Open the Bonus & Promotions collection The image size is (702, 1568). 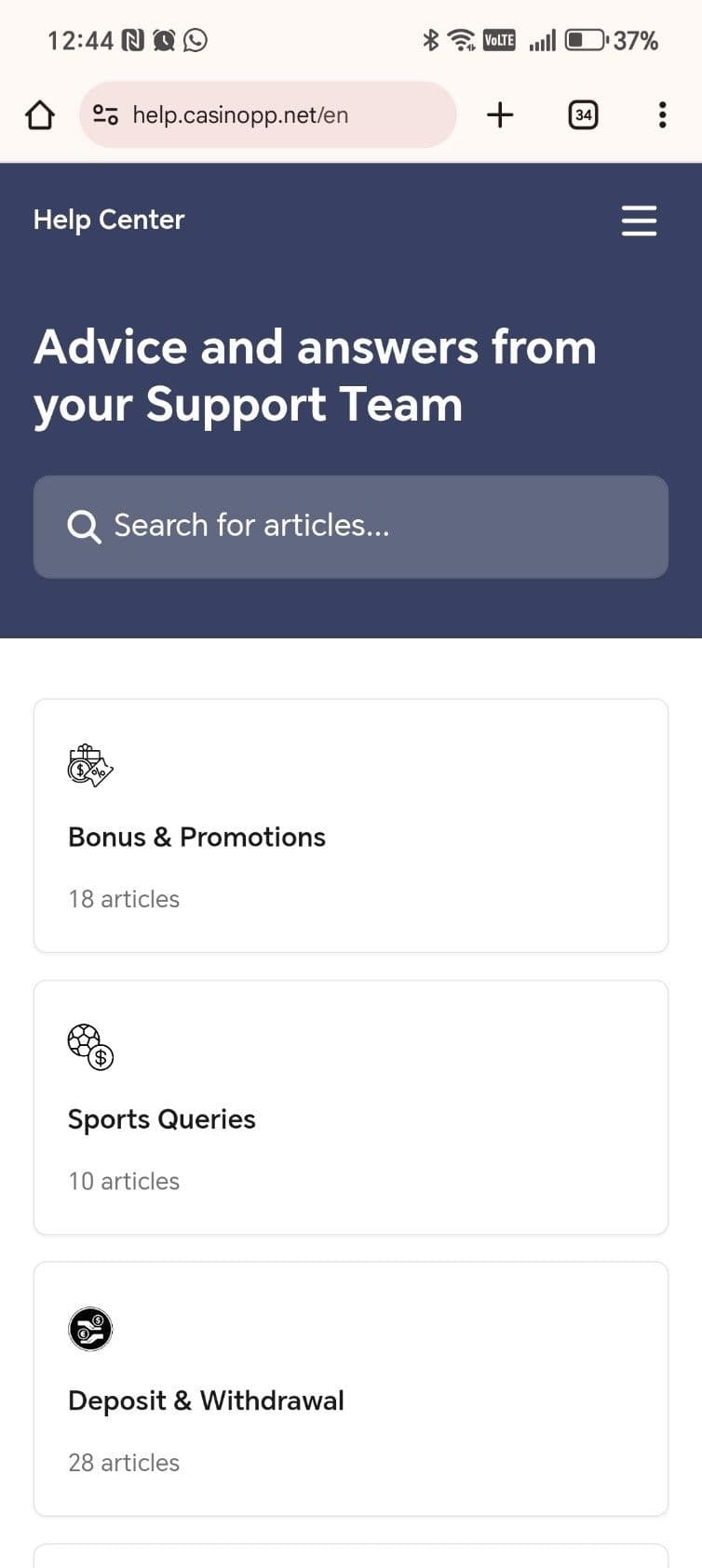click(x=351, y=825)
